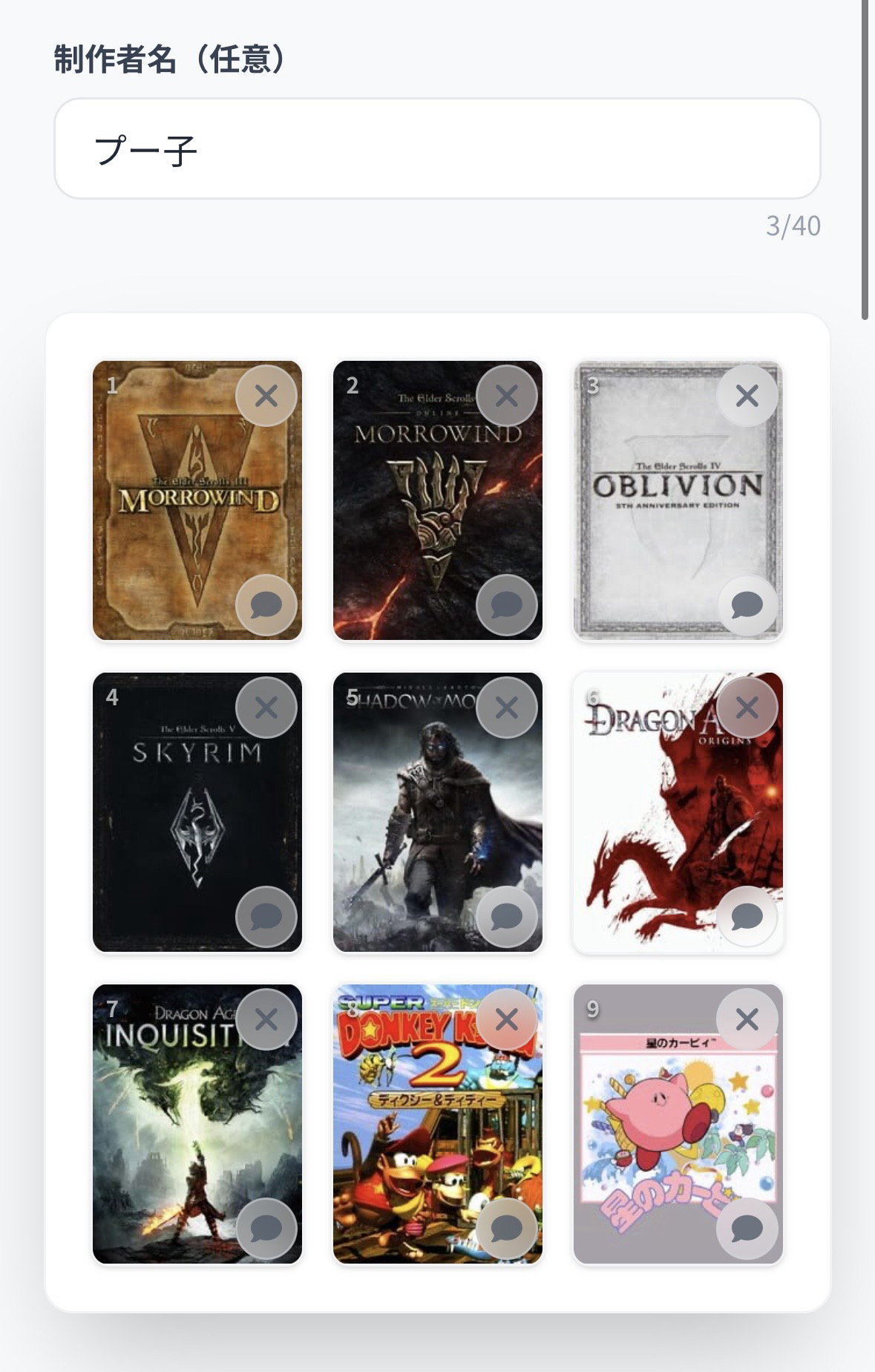Add a comment to 星のカービィ card

[x=747, y=1229]
